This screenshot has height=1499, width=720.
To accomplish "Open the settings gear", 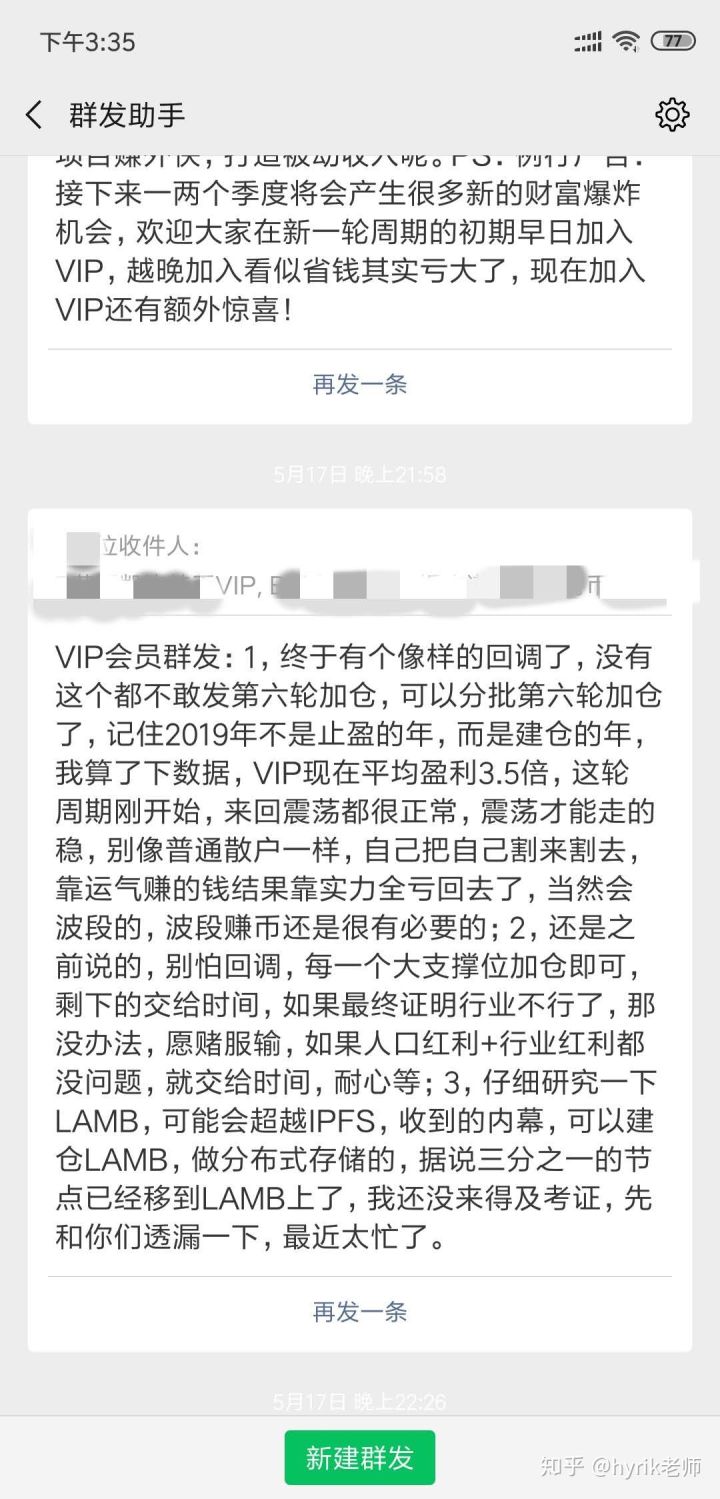I will click(672, 115).
